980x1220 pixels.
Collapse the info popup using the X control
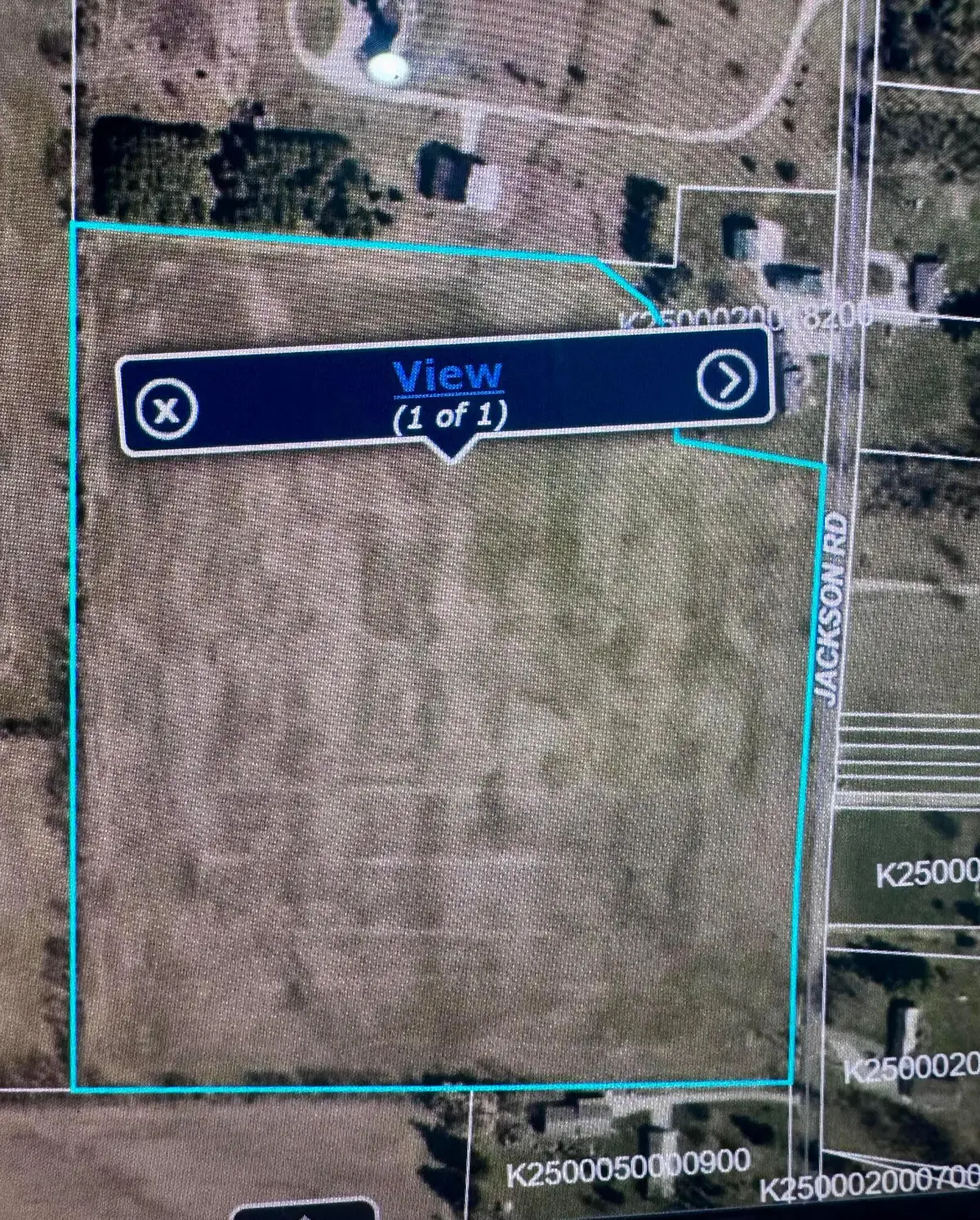coord(167,408)
